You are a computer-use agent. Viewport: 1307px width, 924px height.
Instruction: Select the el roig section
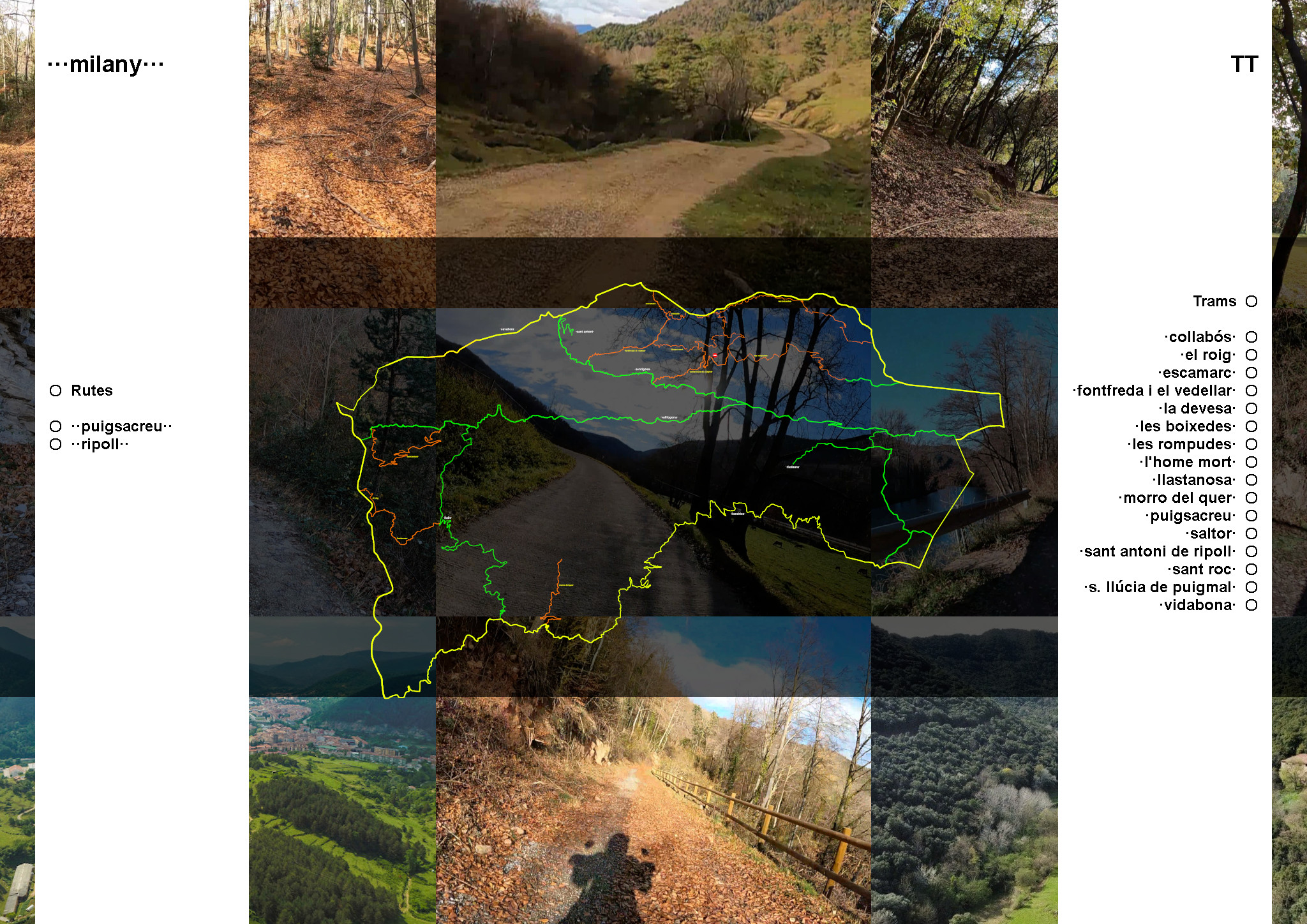click(1251, 355)
